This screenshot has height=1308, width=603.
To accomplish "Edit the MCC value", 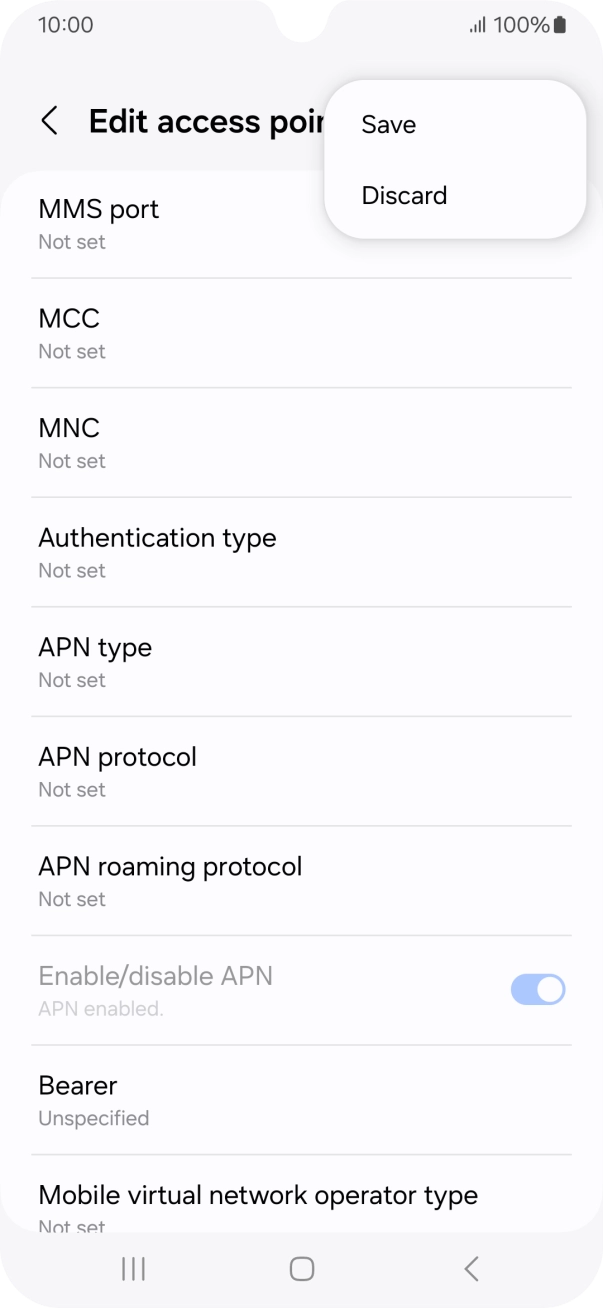I will [300, 333].
